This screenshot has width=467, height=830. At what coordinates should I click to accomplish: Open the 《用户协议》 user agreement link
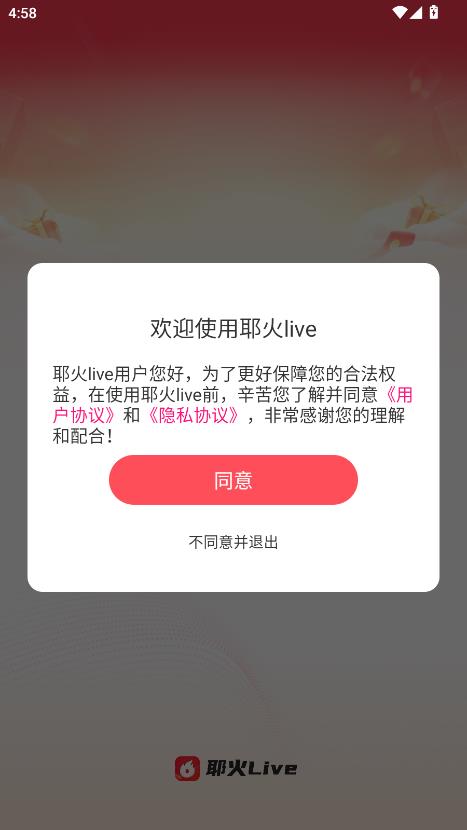[85, 415]
